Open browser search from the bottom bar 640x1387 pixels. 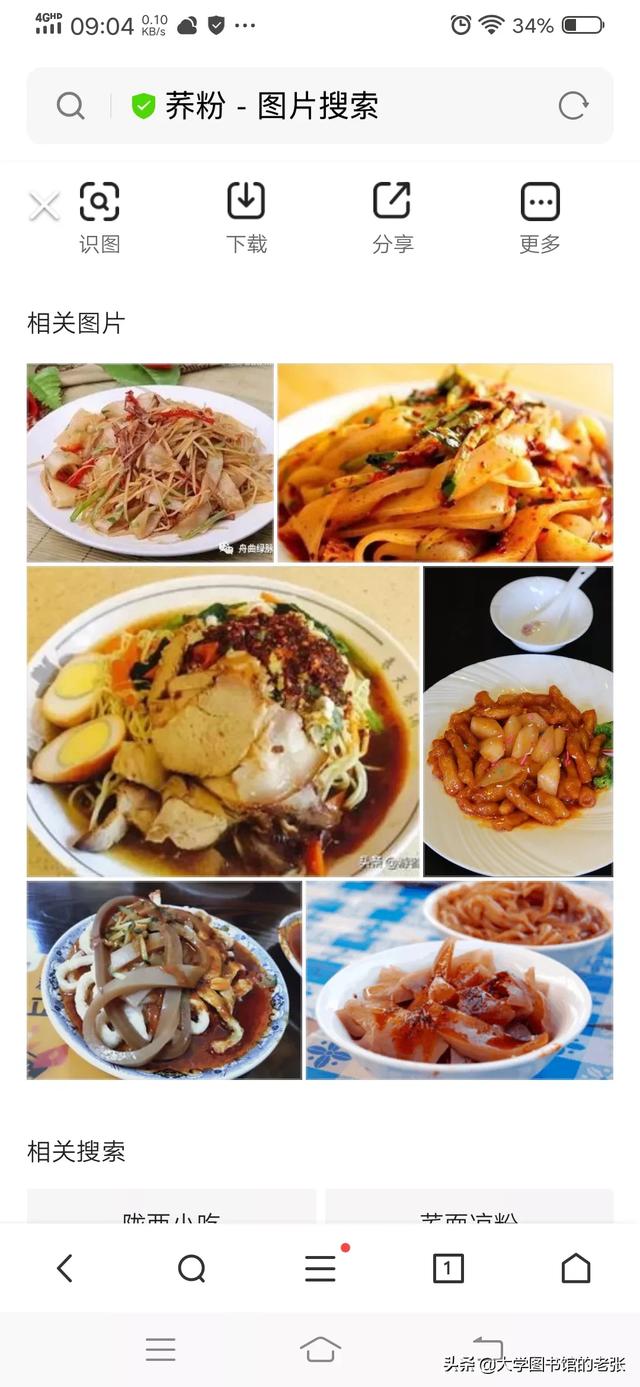click(x=191, y=1268)
